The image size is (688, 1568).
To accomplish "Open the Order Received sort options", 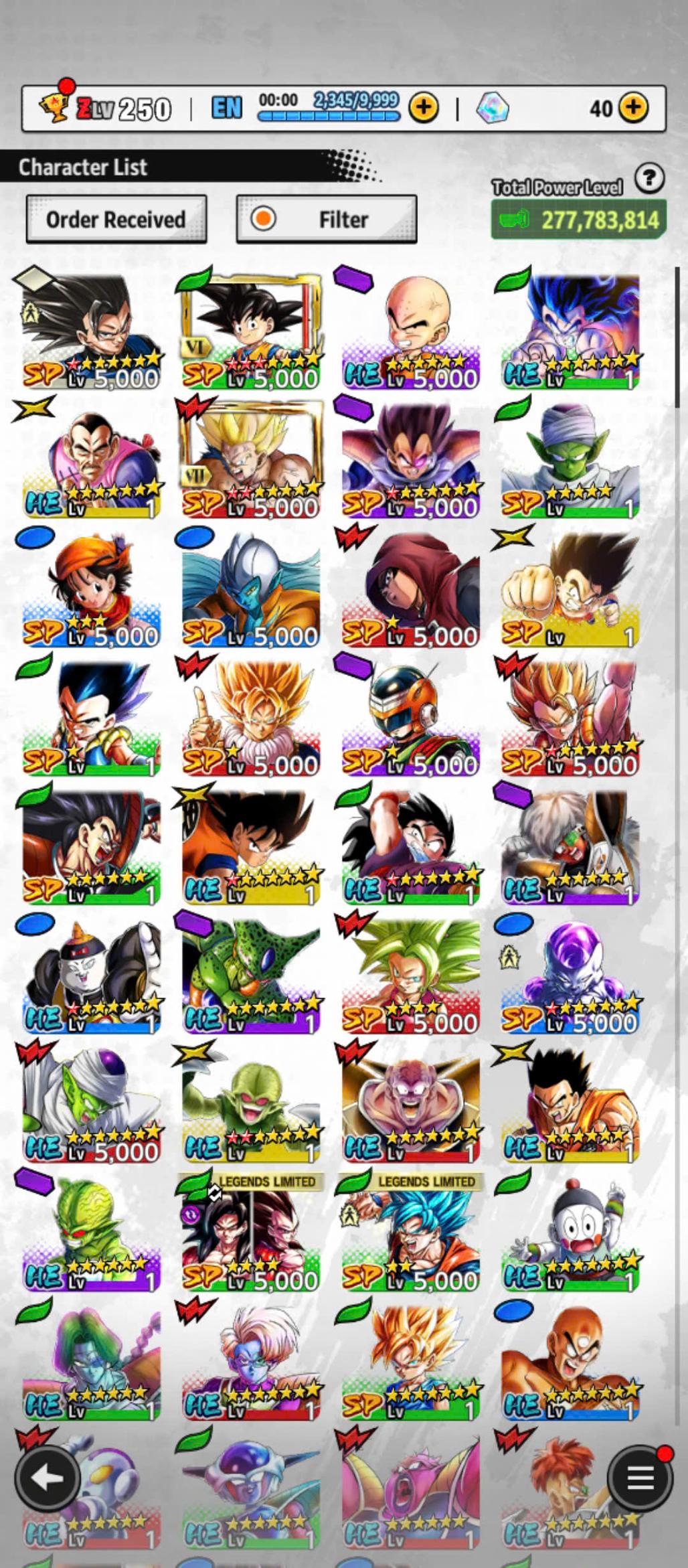I will tap(116, 219).
